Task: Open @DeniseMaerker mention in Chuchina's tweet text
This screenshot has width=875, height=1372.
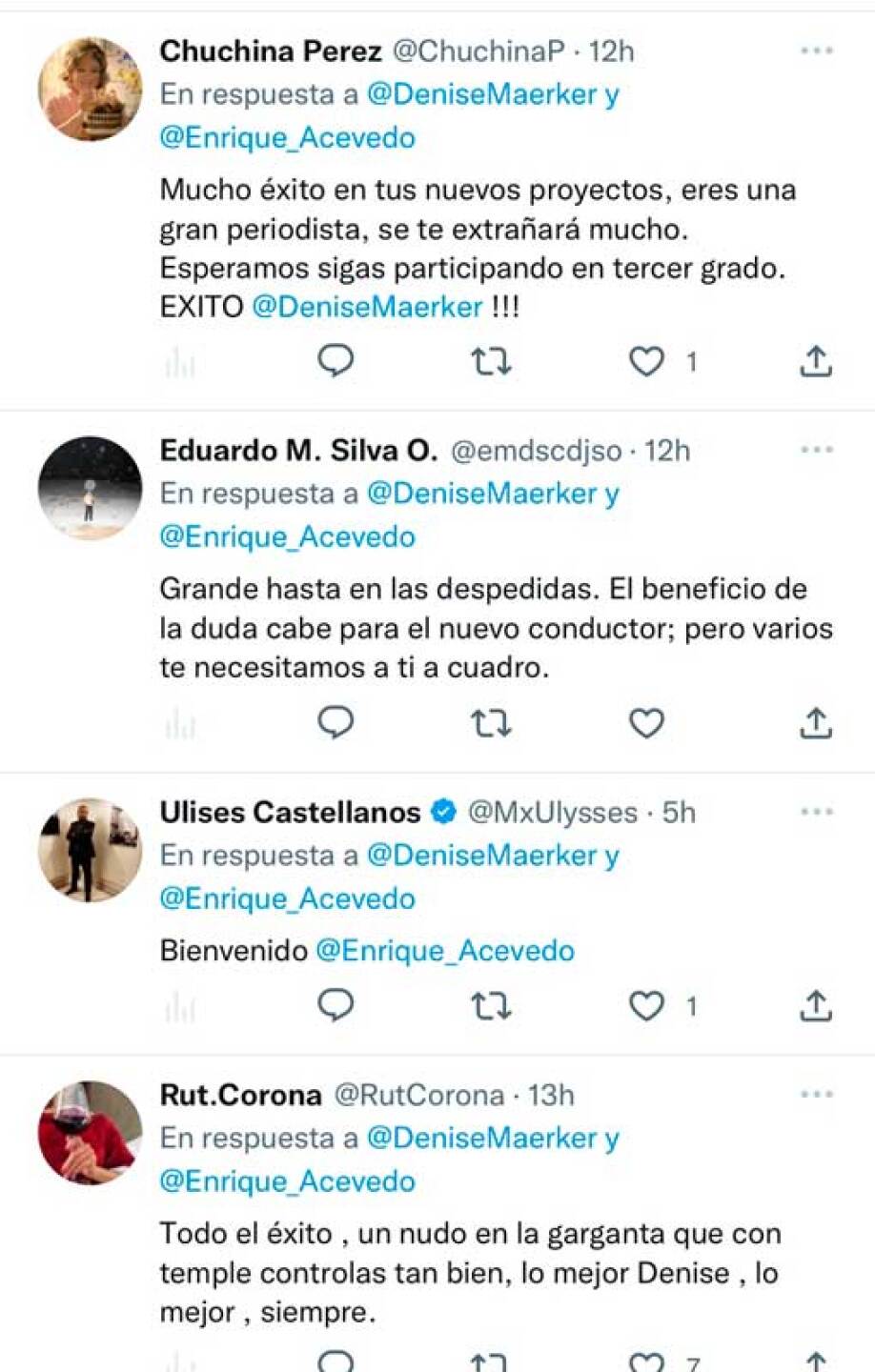Action: (368, 307)
